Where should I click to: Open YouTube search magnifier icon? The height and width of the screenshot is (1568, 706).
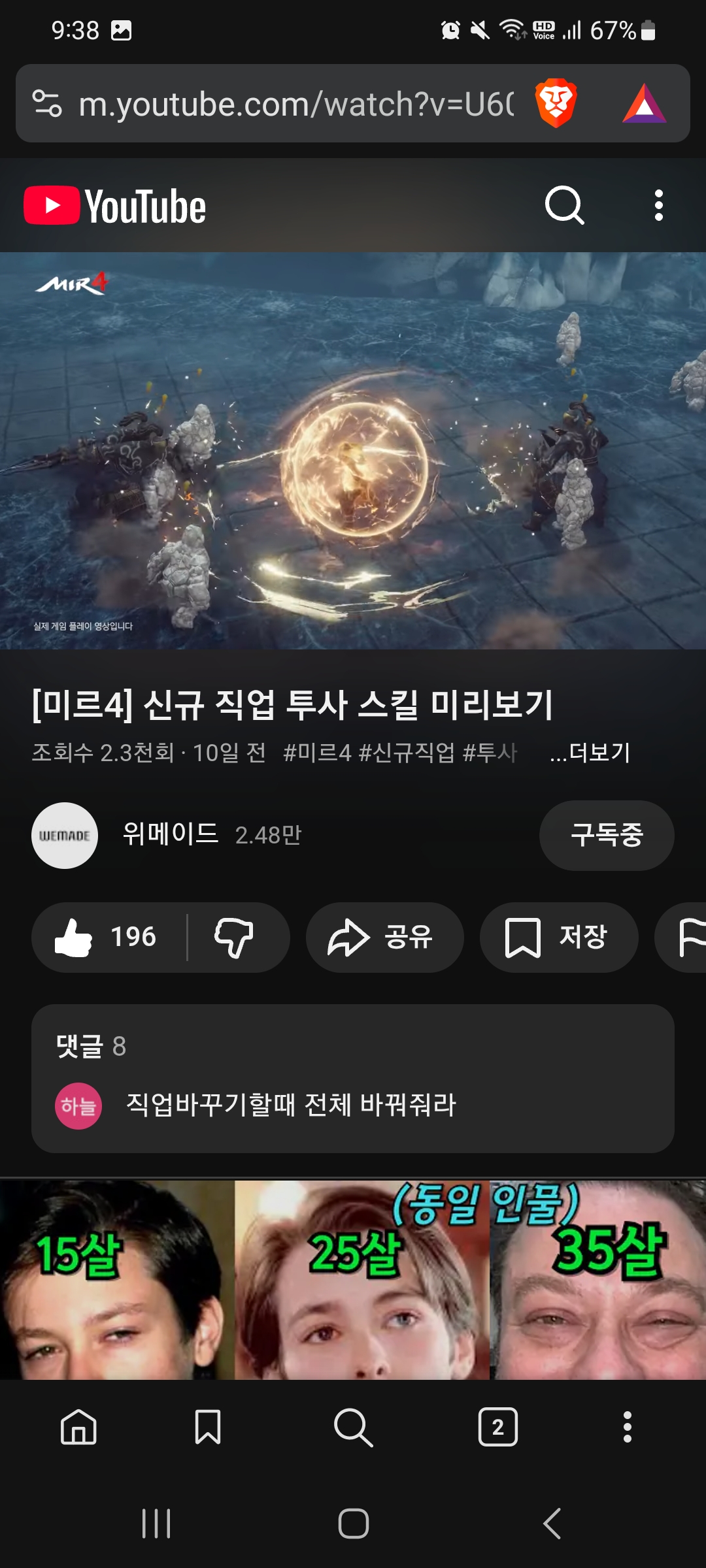[564, 206]
